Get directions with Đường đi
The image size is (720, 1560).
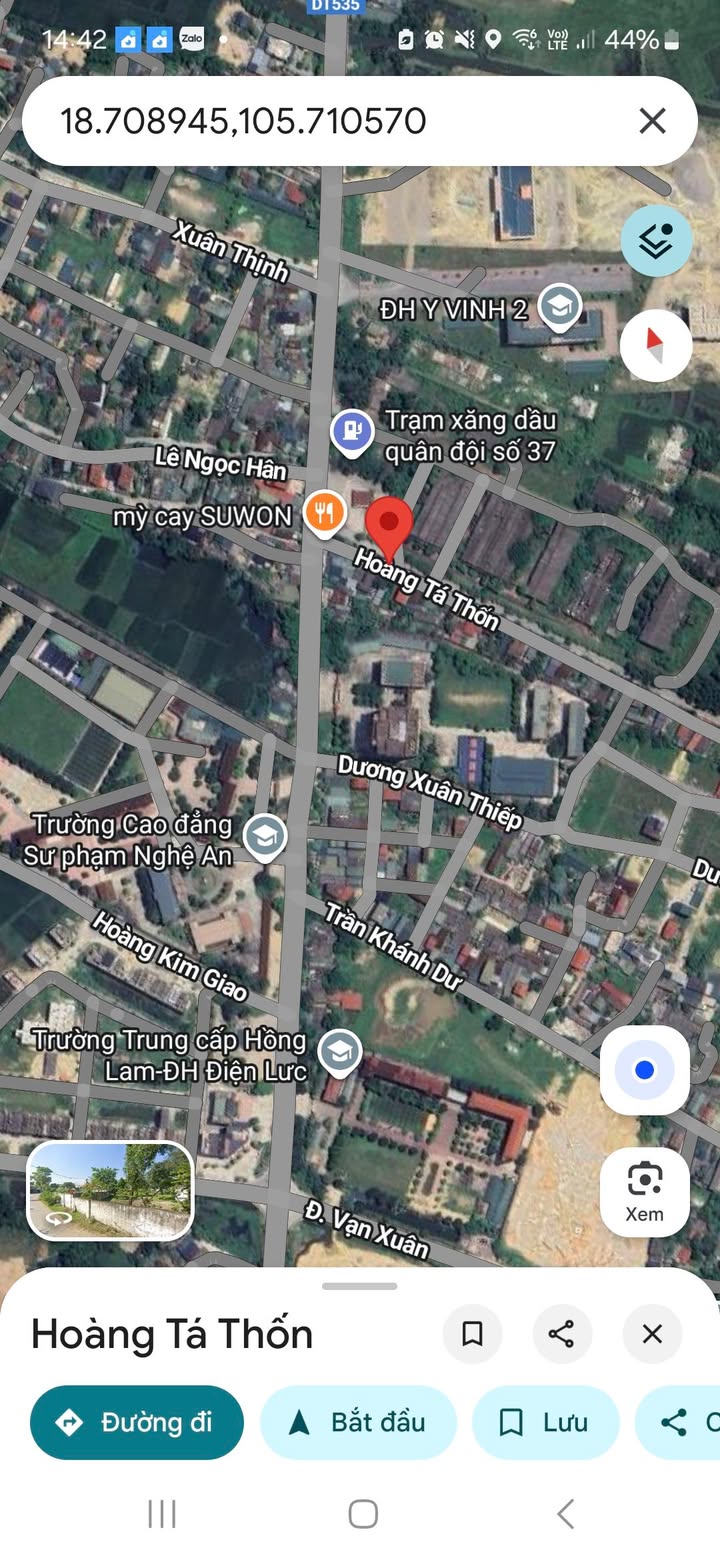(137, 1422)
